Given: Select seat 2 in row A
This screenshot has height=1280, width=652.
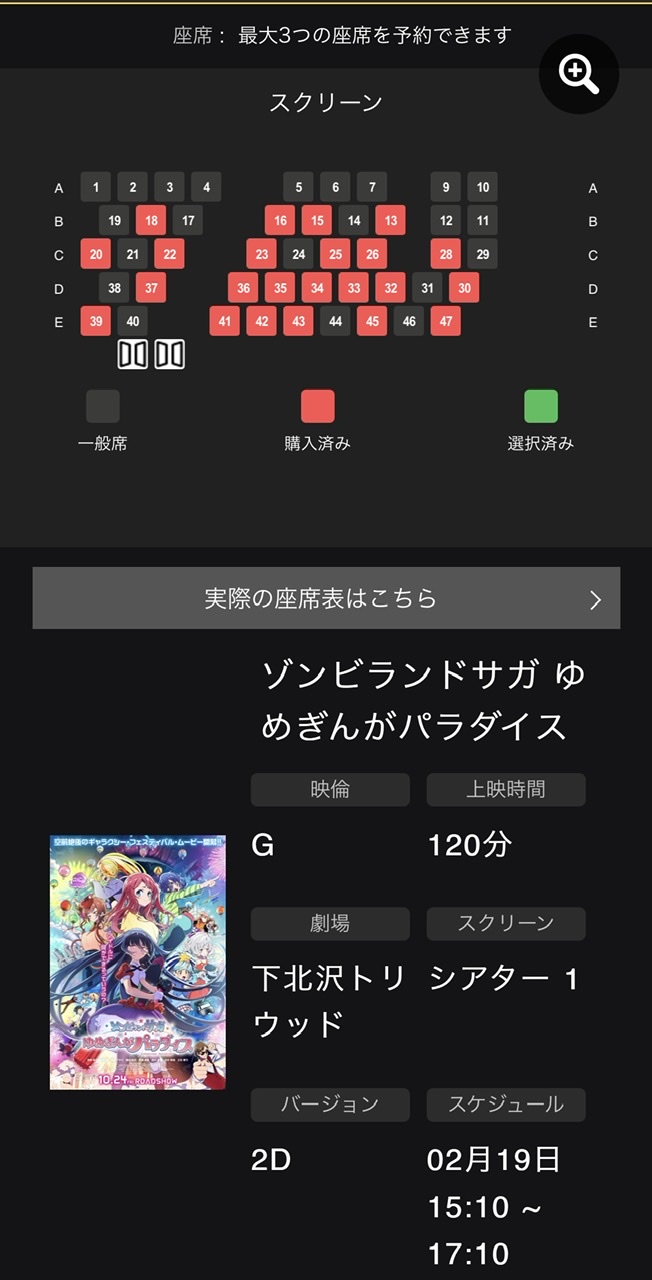Looking at the screenshot, I should (x=133, y=187).
